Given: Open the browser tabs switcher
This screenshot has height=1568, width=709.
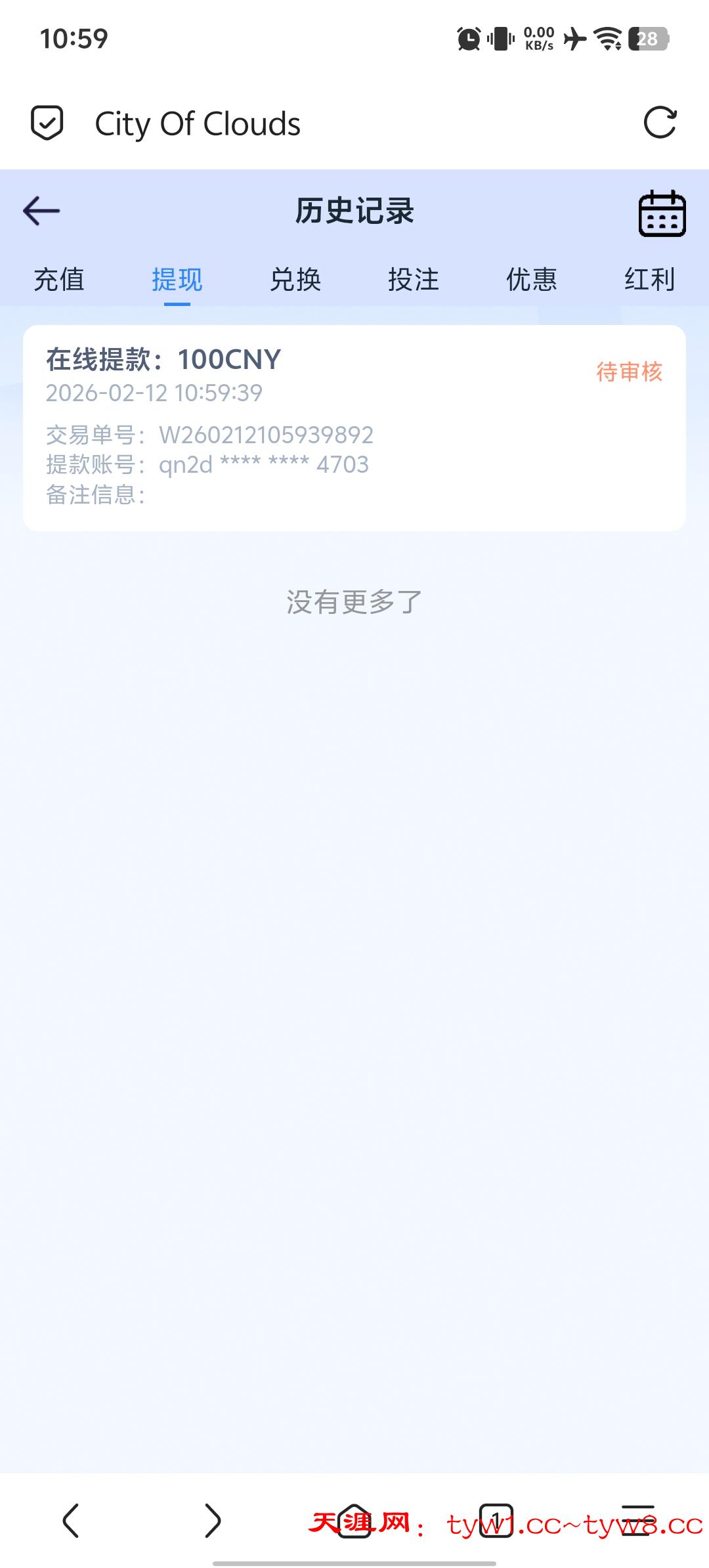Looking at the screenshot, I should [496, 1519].
